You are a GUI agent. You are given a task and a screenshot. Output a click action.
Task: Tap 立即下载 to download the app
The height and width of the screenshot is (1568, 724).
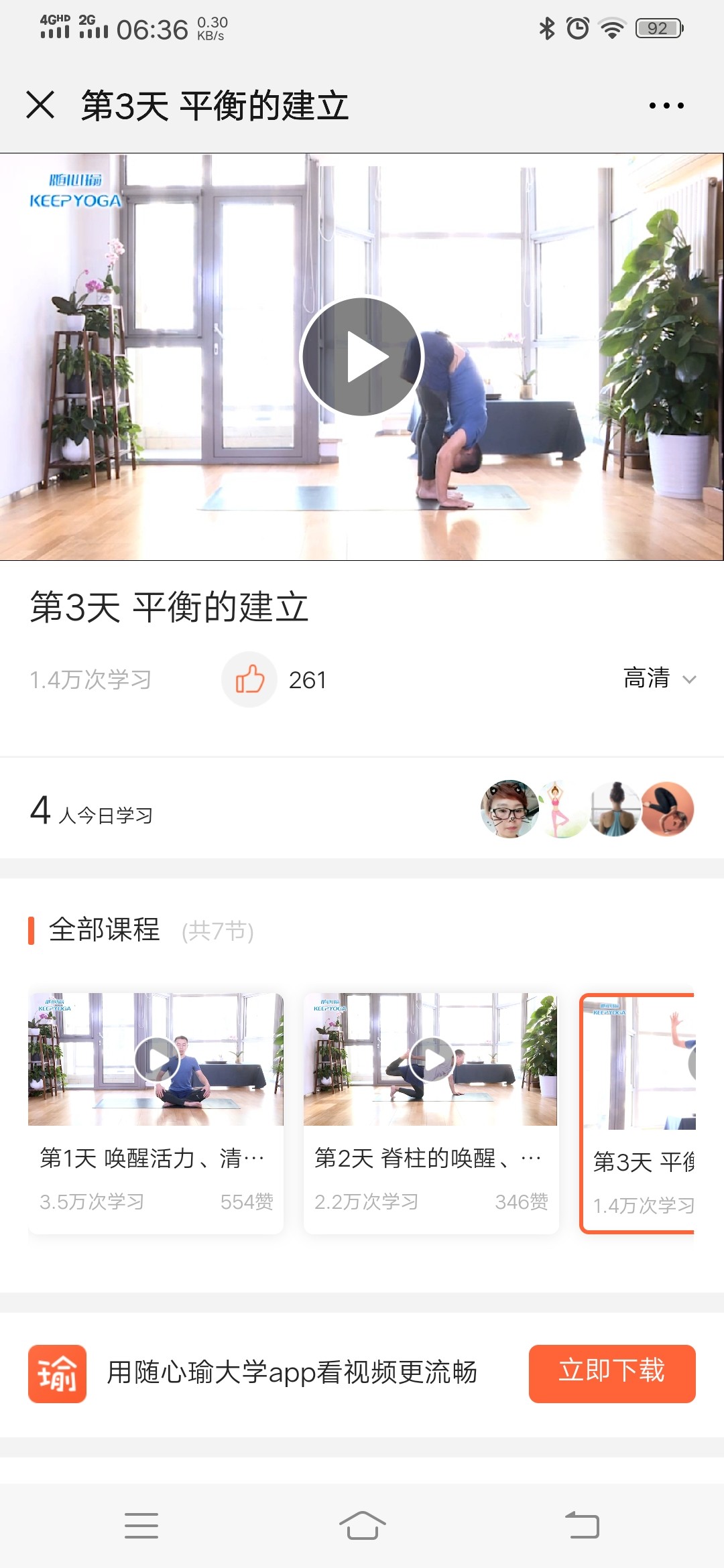[x=612, y=1374]
